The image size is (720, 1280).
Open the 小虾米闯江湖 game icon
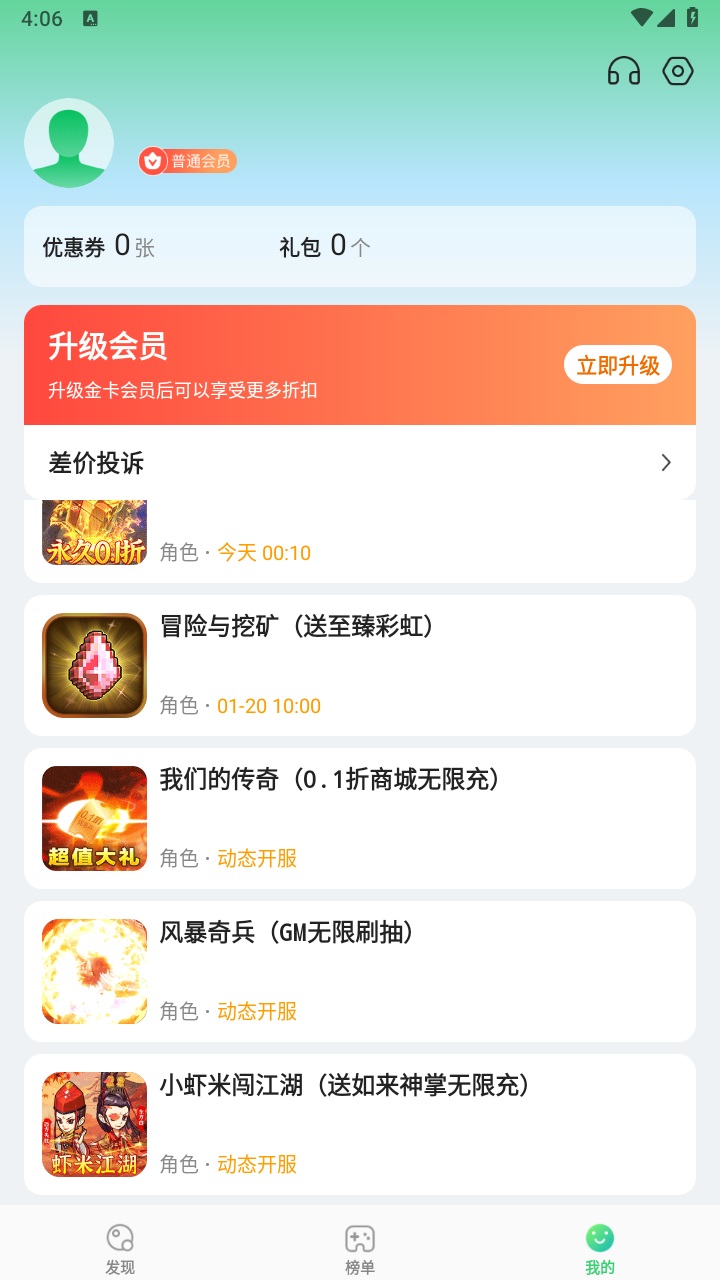click(94, 1124)
